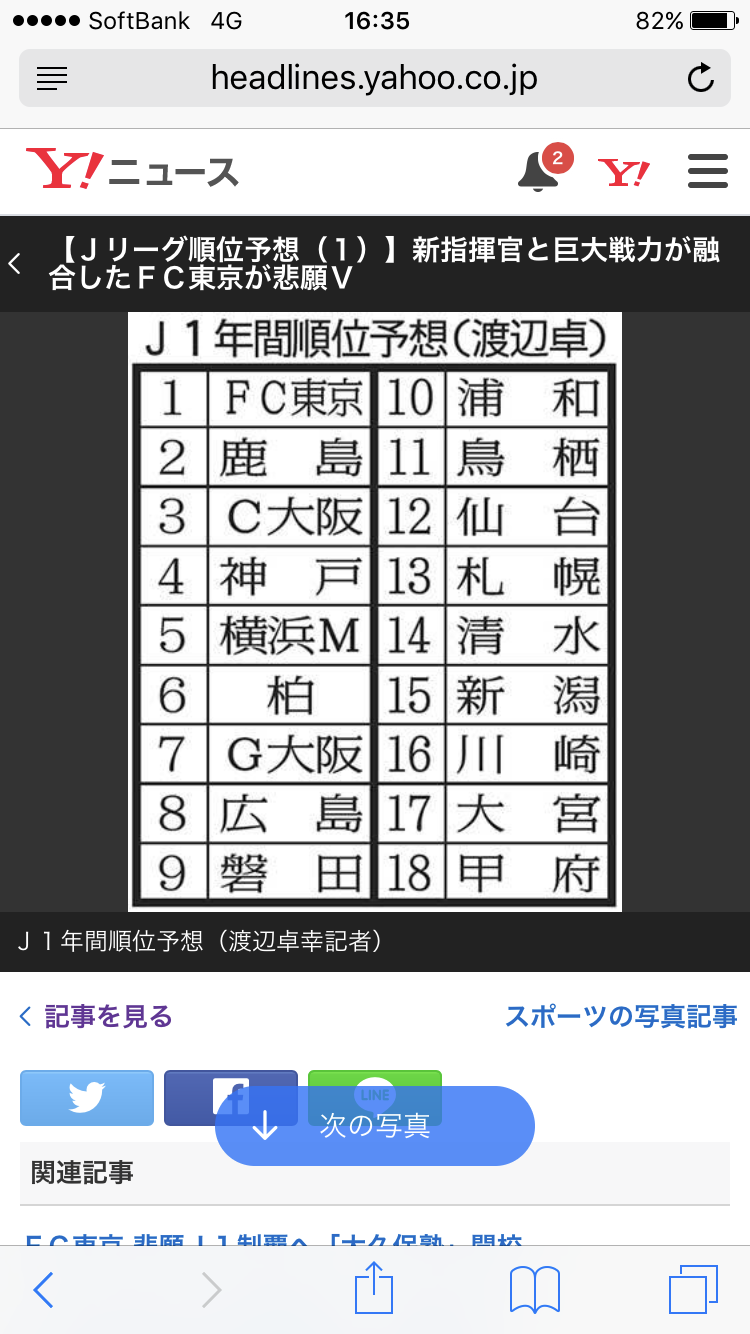Open the Yahoo! ニュース home logo
This screenshot has height=1334, width=750.
point(132,171)
